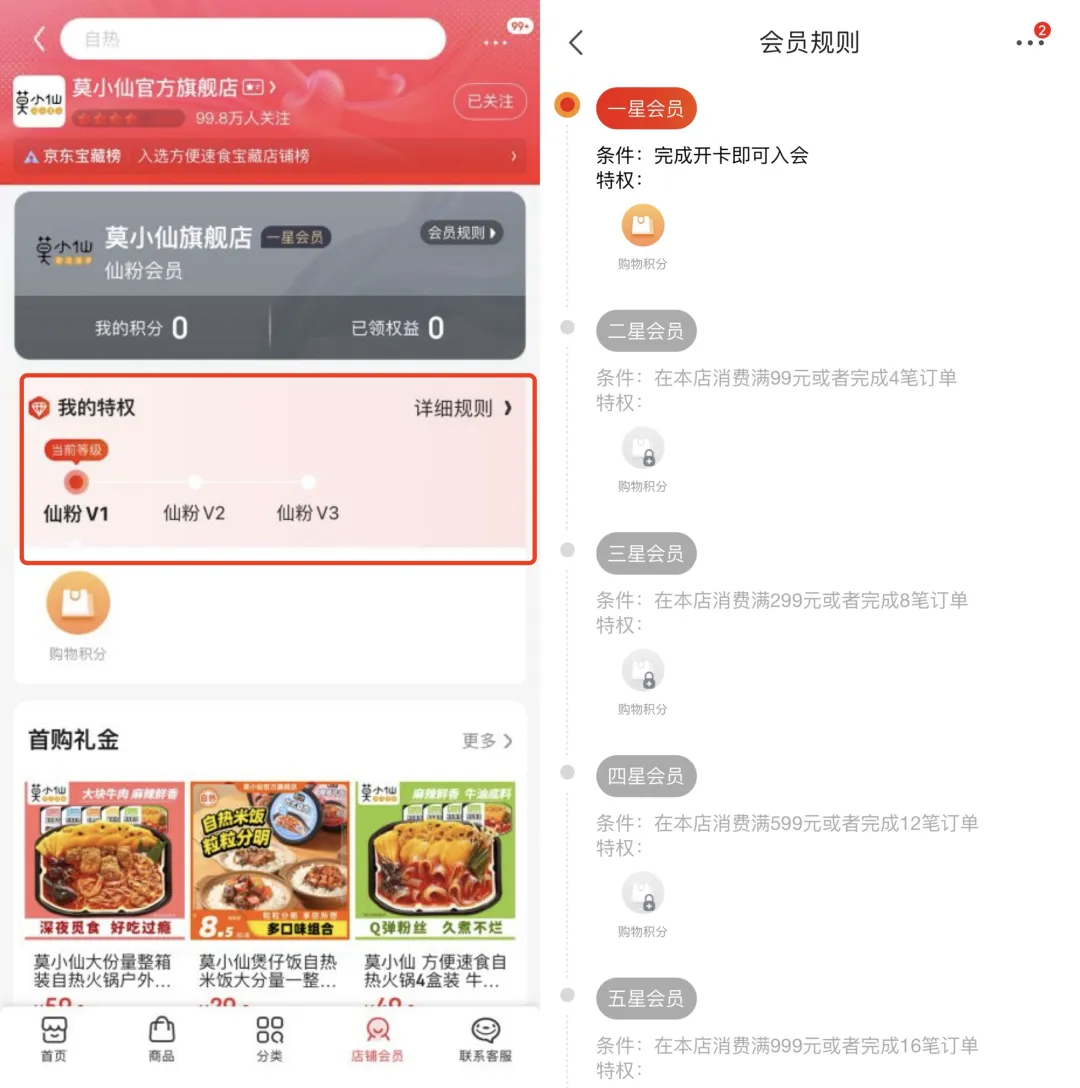Switch to the 首页 tab
Screen dimensions: 1080x1088
53,1040
